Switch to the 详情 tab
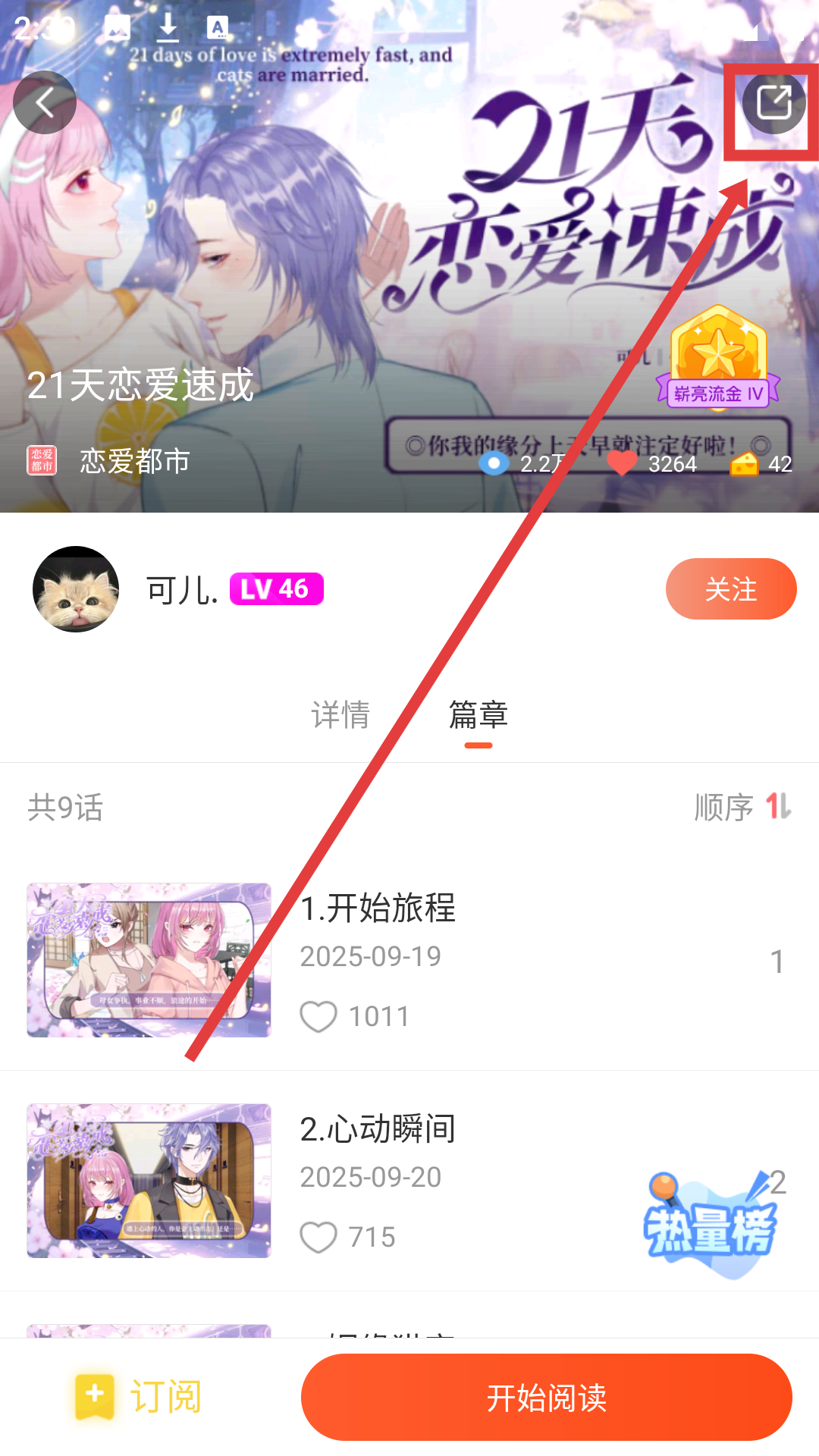The height and width of the screenshot is (1456, 819). tap(340, 715)
